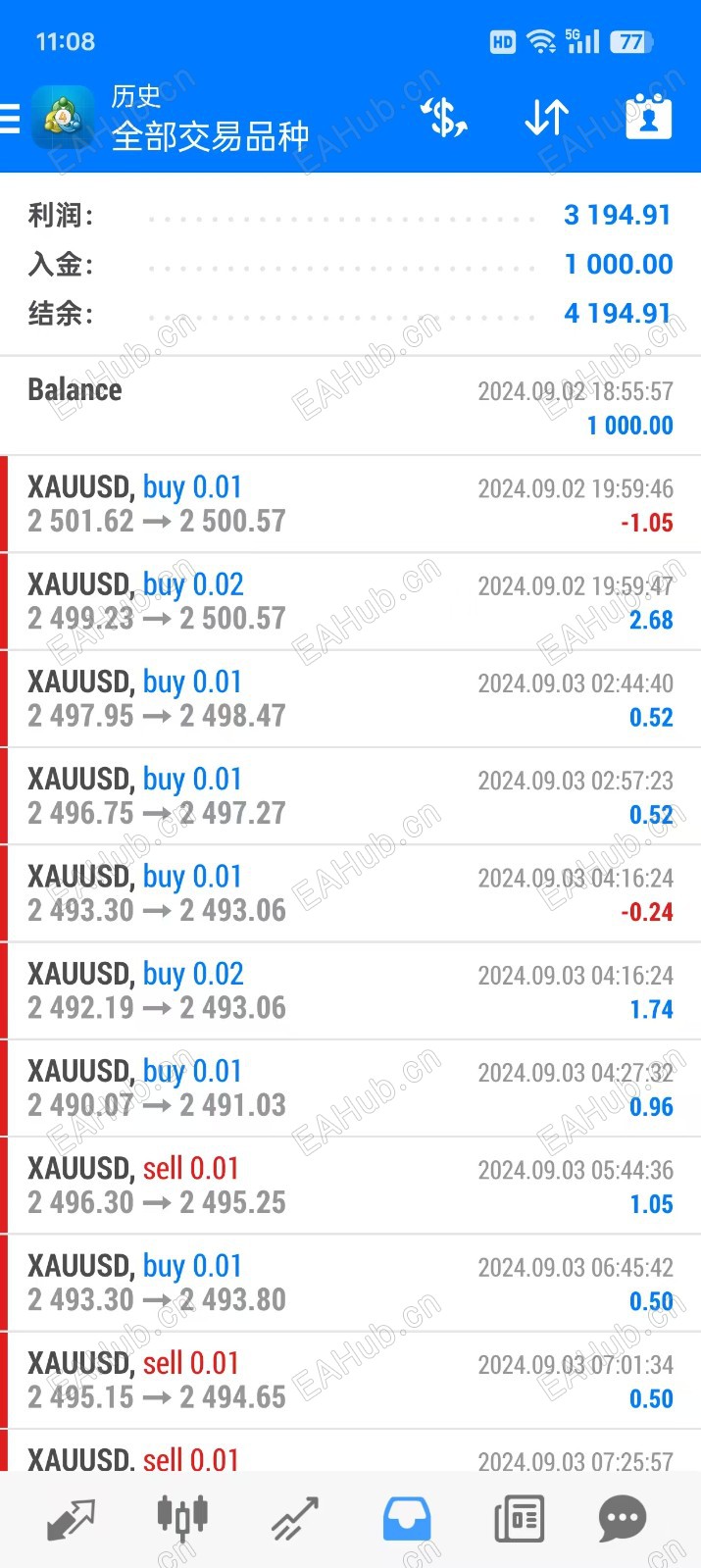Switch to the Chart tab

point(182,1520)
